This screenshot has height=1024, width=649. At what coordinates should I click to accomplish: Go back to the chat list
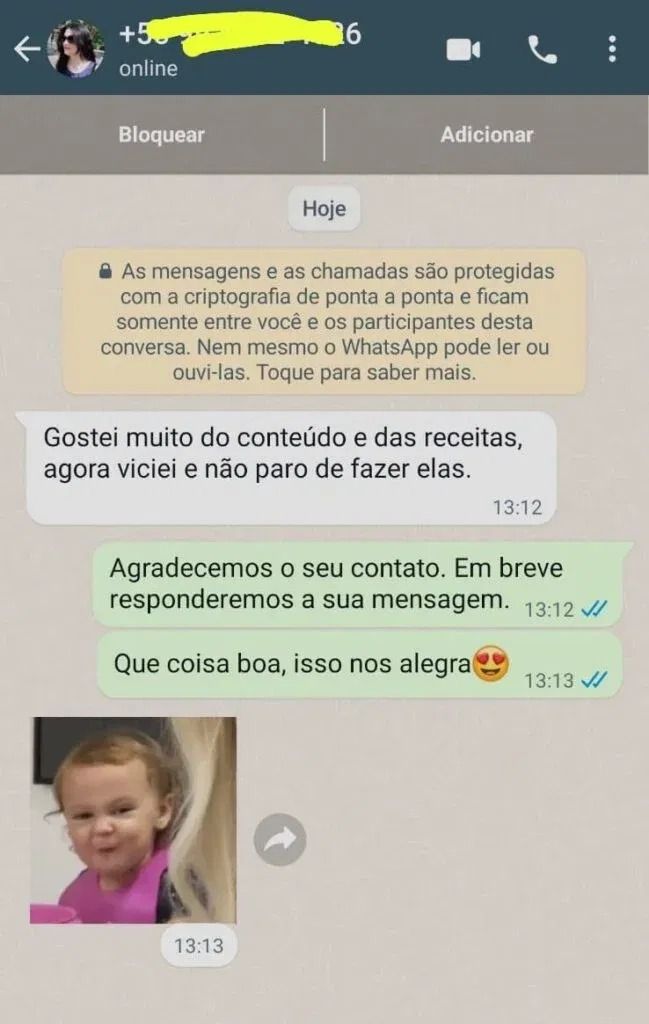[x=26, y=48]
